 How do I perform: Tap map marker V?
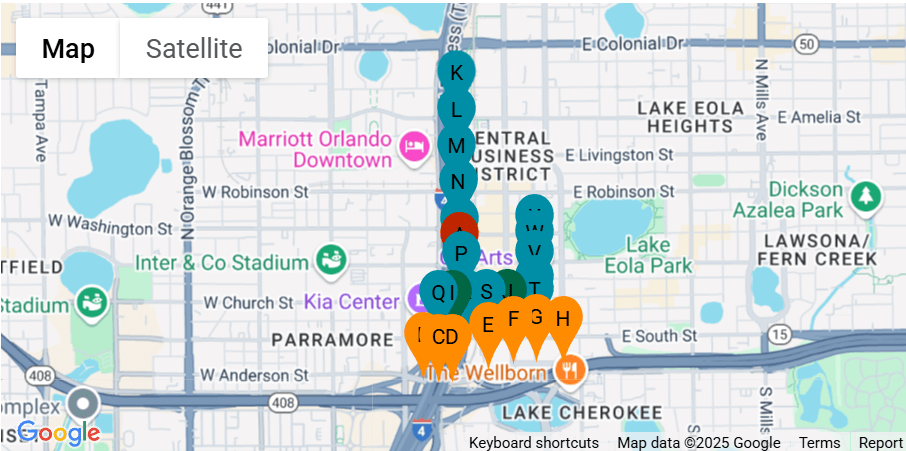(x=535, y=251)
